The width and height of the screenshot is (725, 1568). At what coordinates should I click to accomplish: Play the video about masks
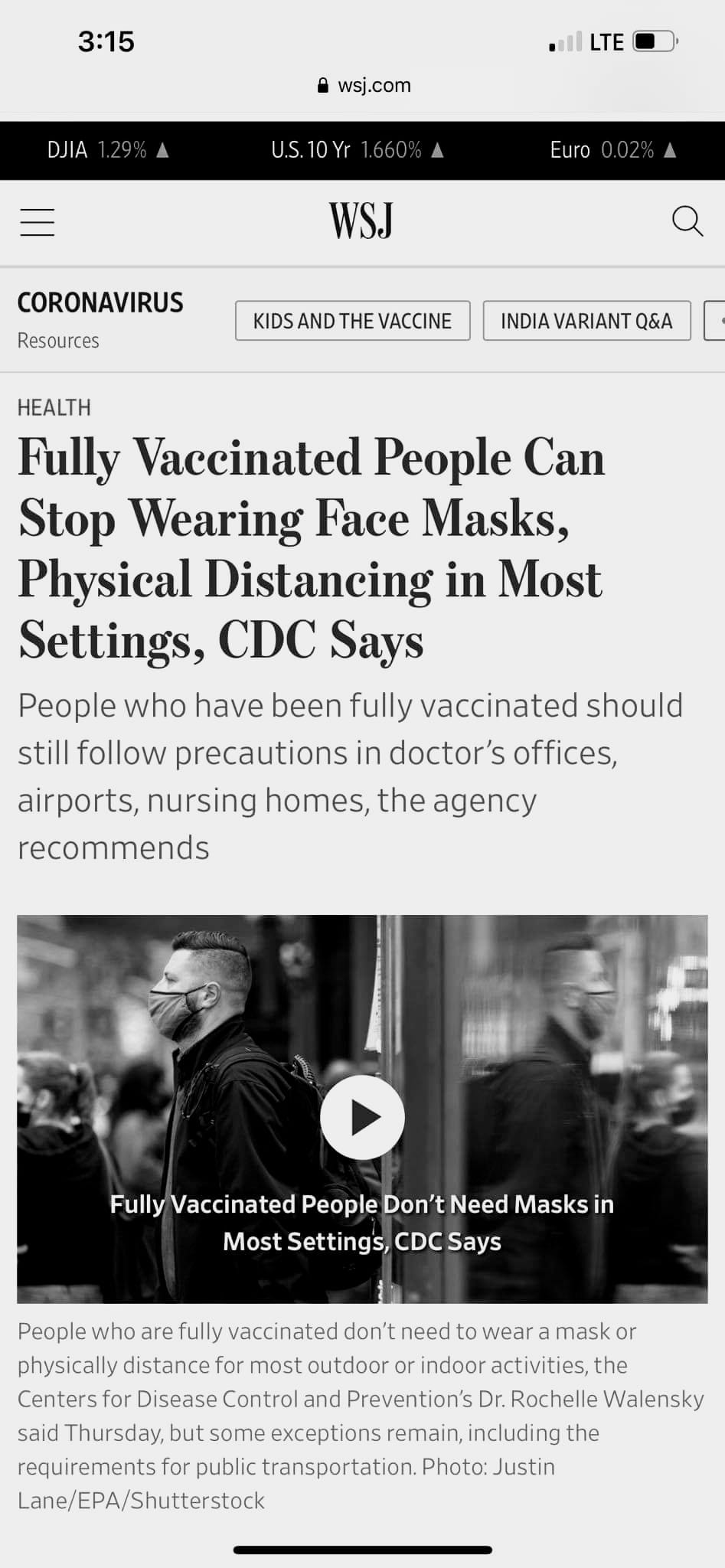coord(362,1117)
